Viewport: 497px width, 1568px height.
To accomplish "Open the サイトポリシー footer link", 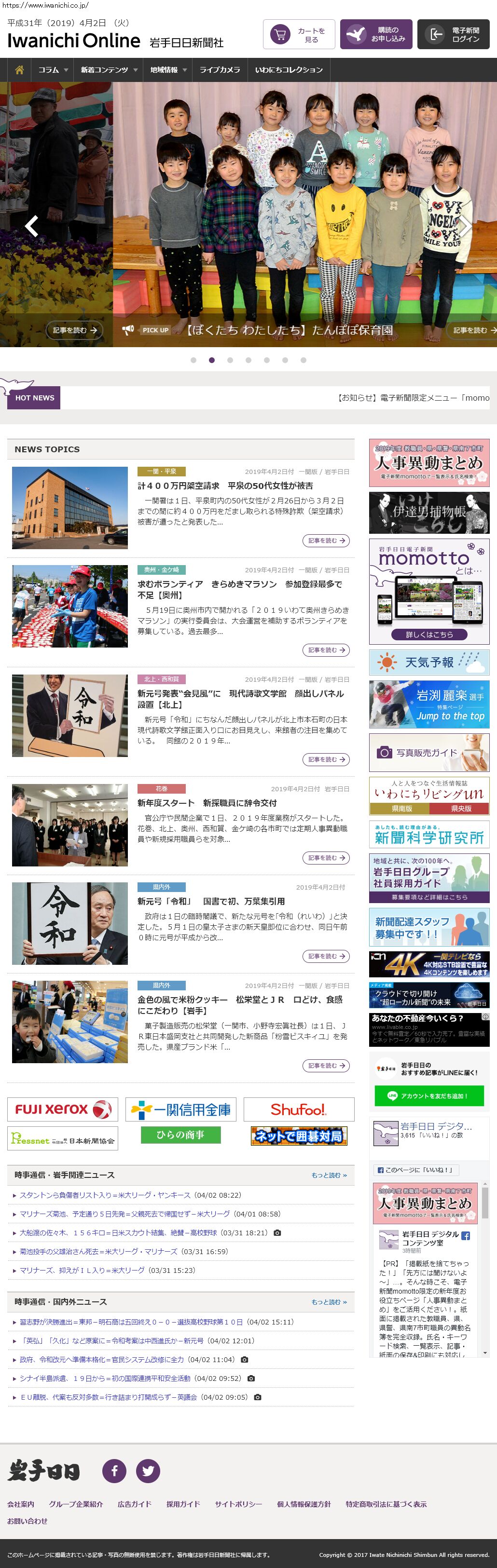I will pos(238,1503).
